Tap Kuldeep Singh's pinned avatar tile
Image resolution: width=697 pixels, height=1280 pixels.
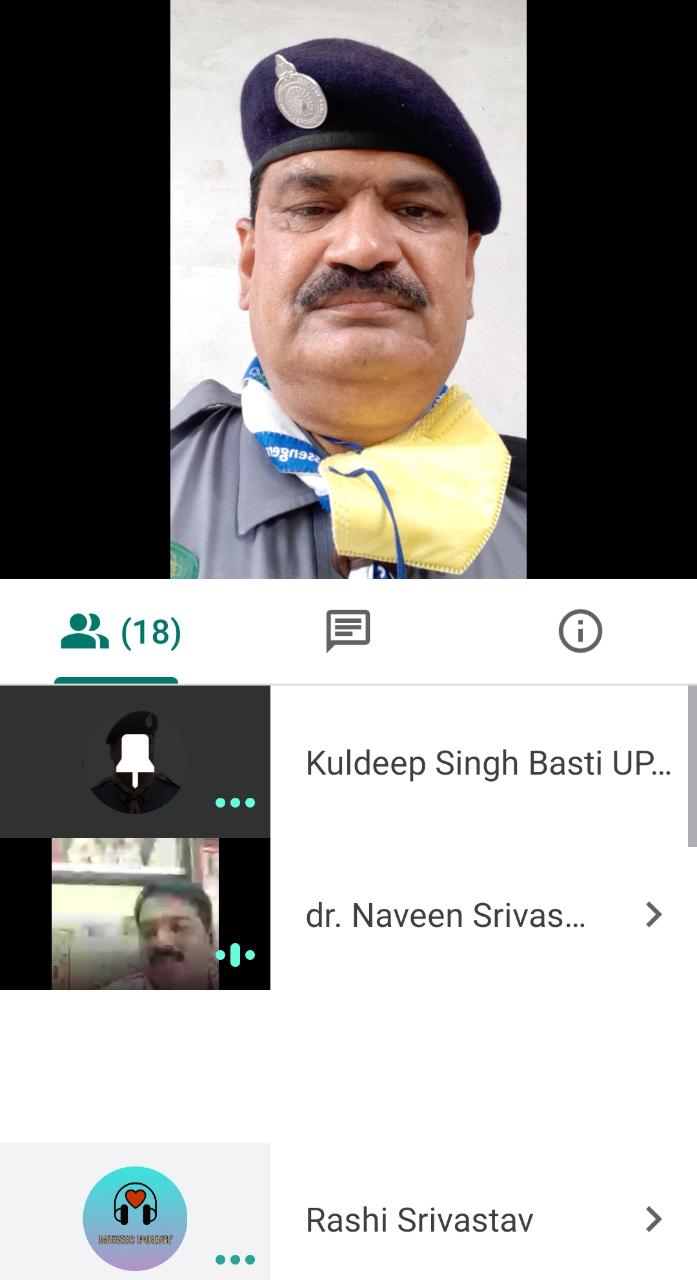pos(135,762)
